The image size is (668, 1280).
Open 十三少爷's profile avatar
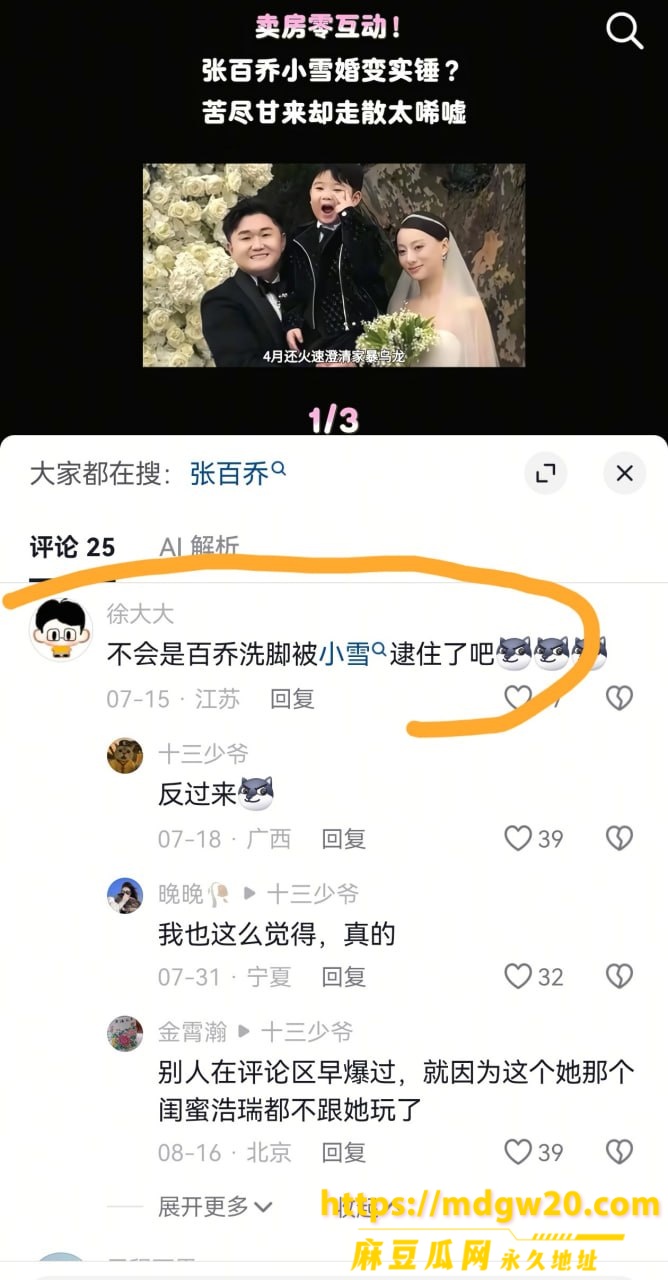tap(125, 755)
